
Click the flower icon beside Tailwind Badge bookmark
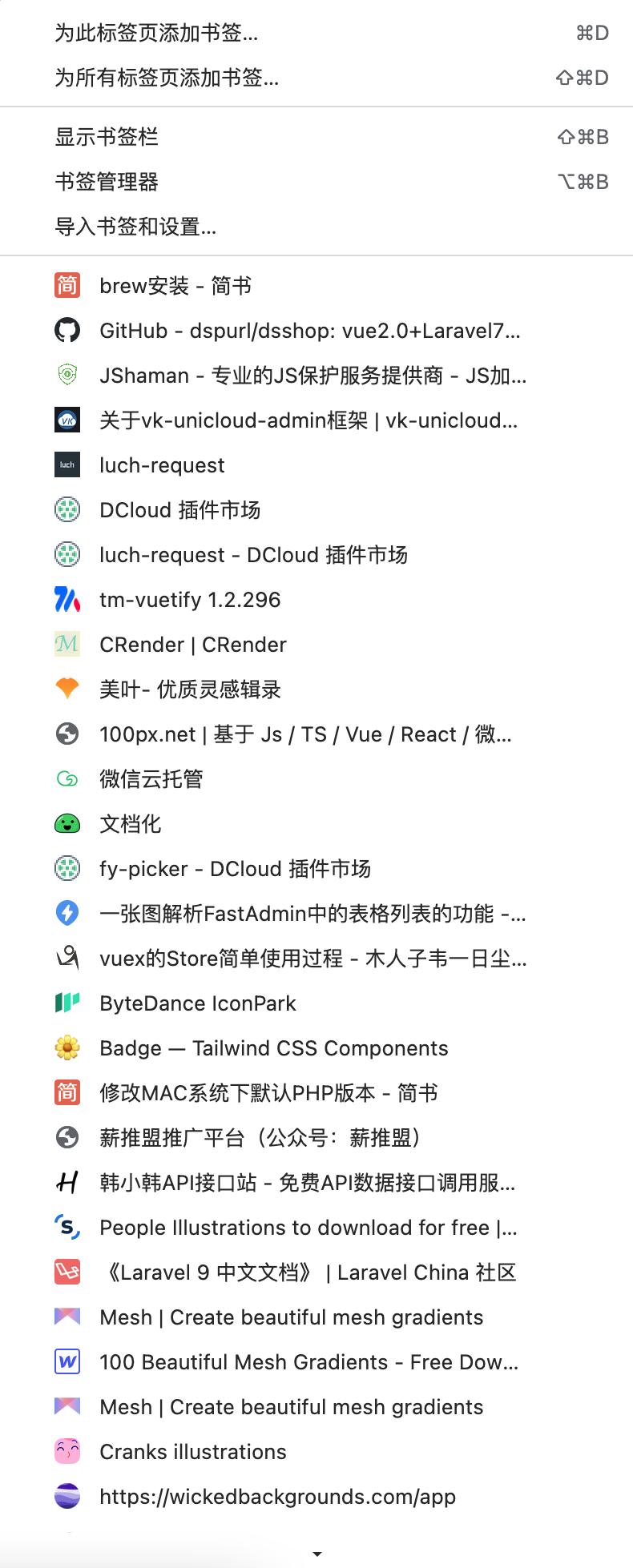[x=67, y=1047]
